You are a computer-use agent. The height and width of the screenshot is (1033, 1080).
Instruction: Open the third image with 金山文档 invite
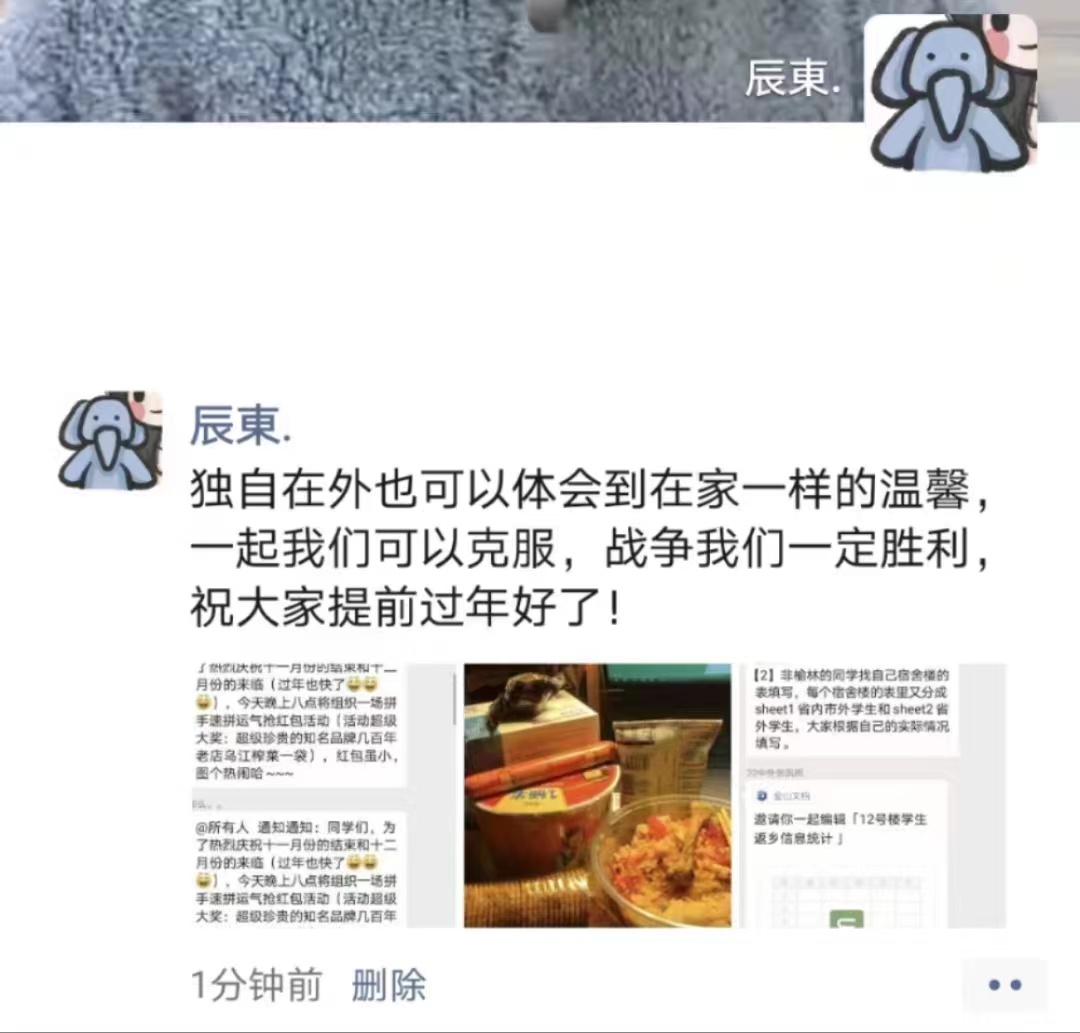click(872, 795)
